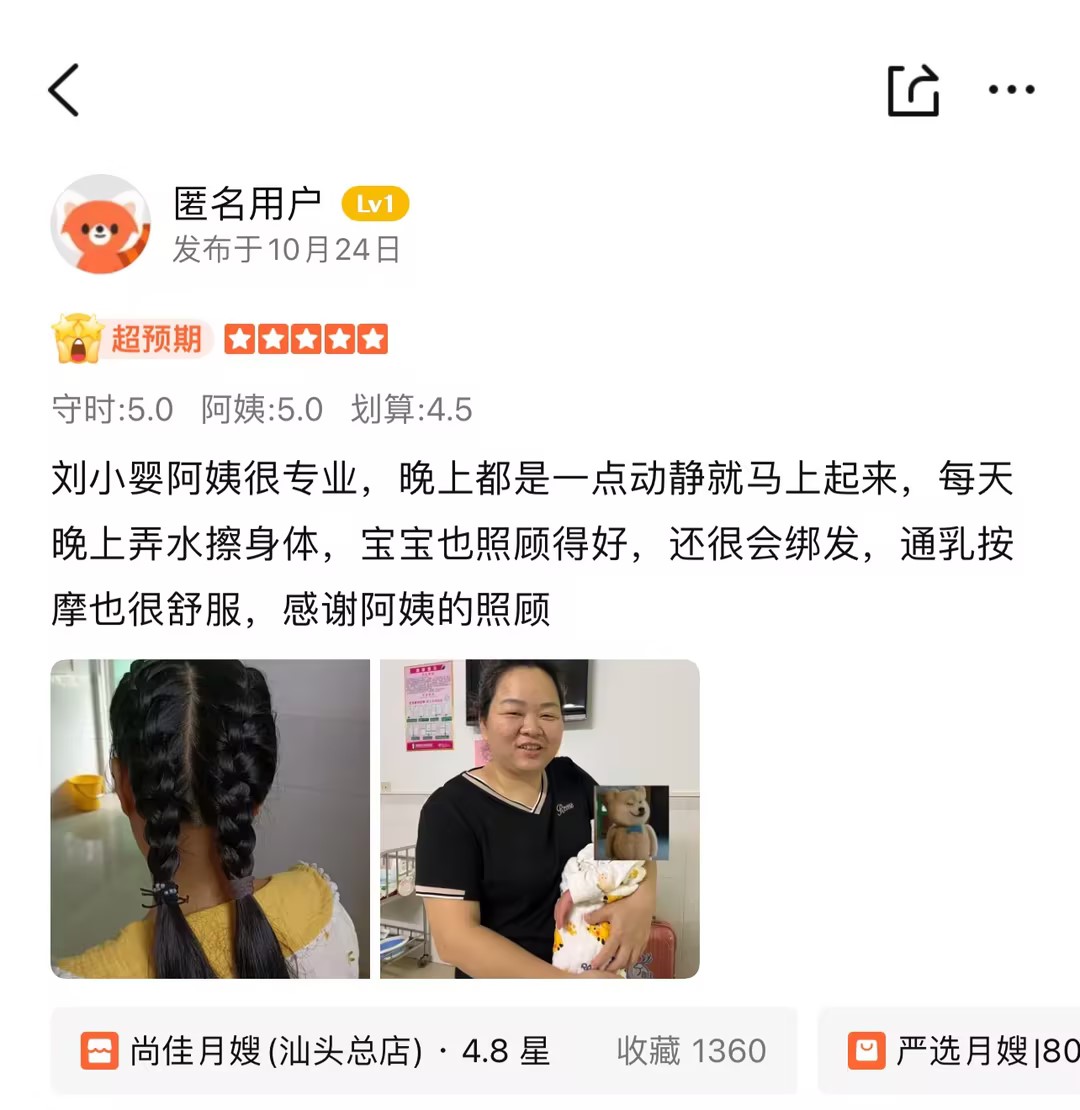Image resolution: width=1080 pixels, height=1110 pixels.
Task: Open 尚佳月嫂(汕头总店) shop card
Action: (423, 1051)
